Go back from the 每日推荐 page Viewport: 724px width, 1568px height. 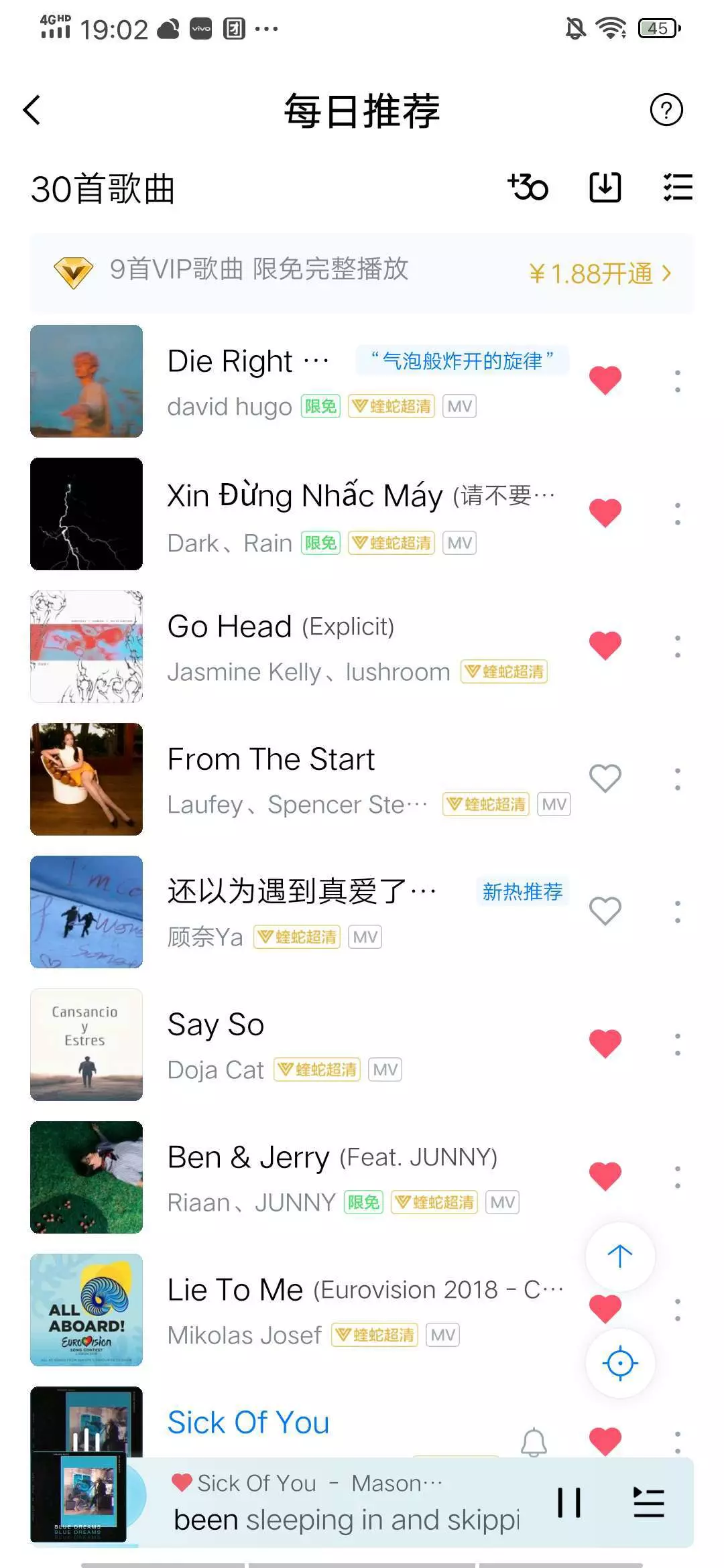point(32,111)
